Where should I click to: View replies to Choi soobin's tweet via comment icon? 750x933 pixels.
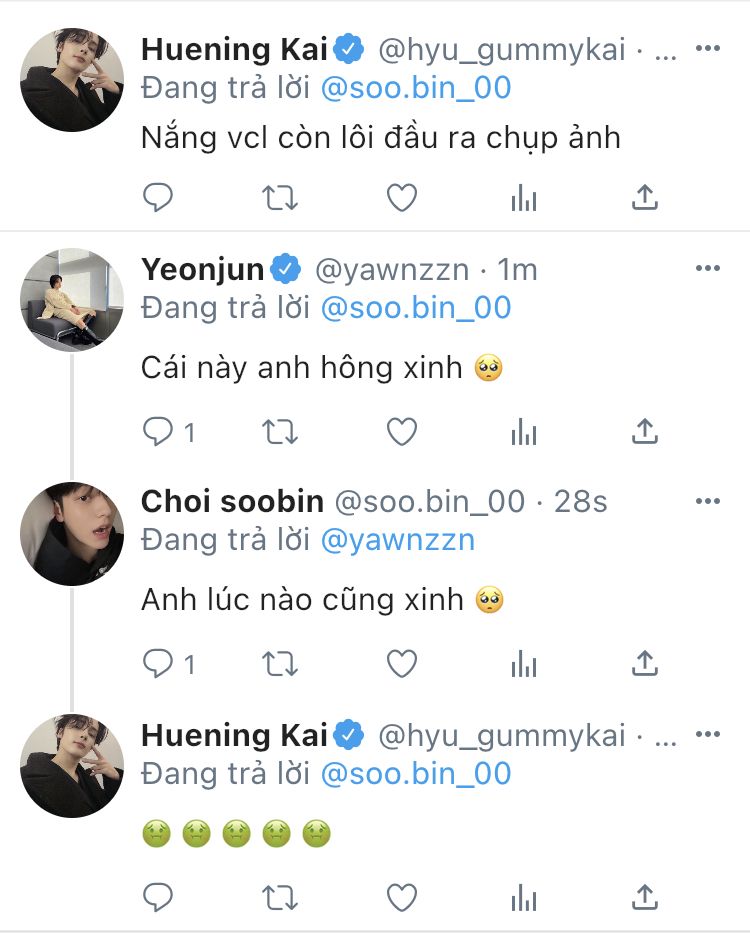tap(158, 663)
